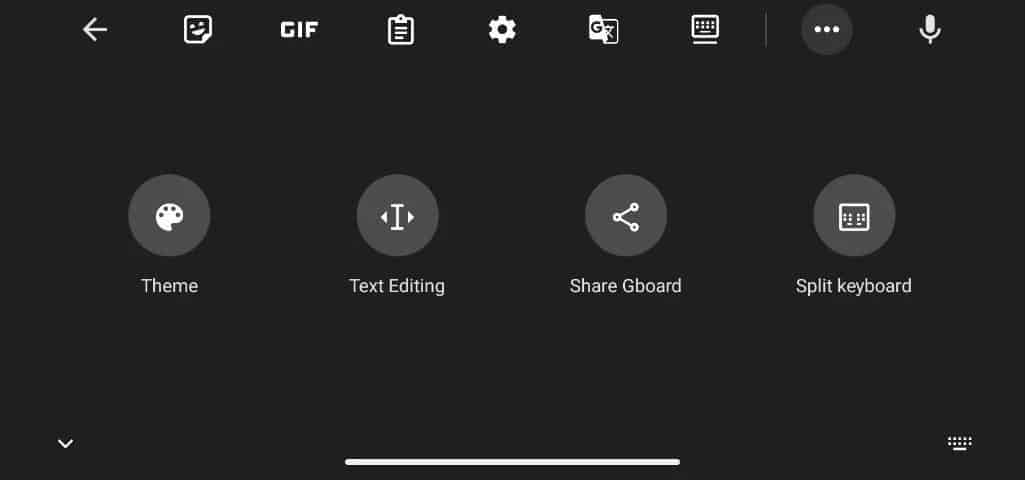The height and width of the screenshot is (480, 1025).
Task: Tap the keyboard switcher icon
Action: pos(960,443)
